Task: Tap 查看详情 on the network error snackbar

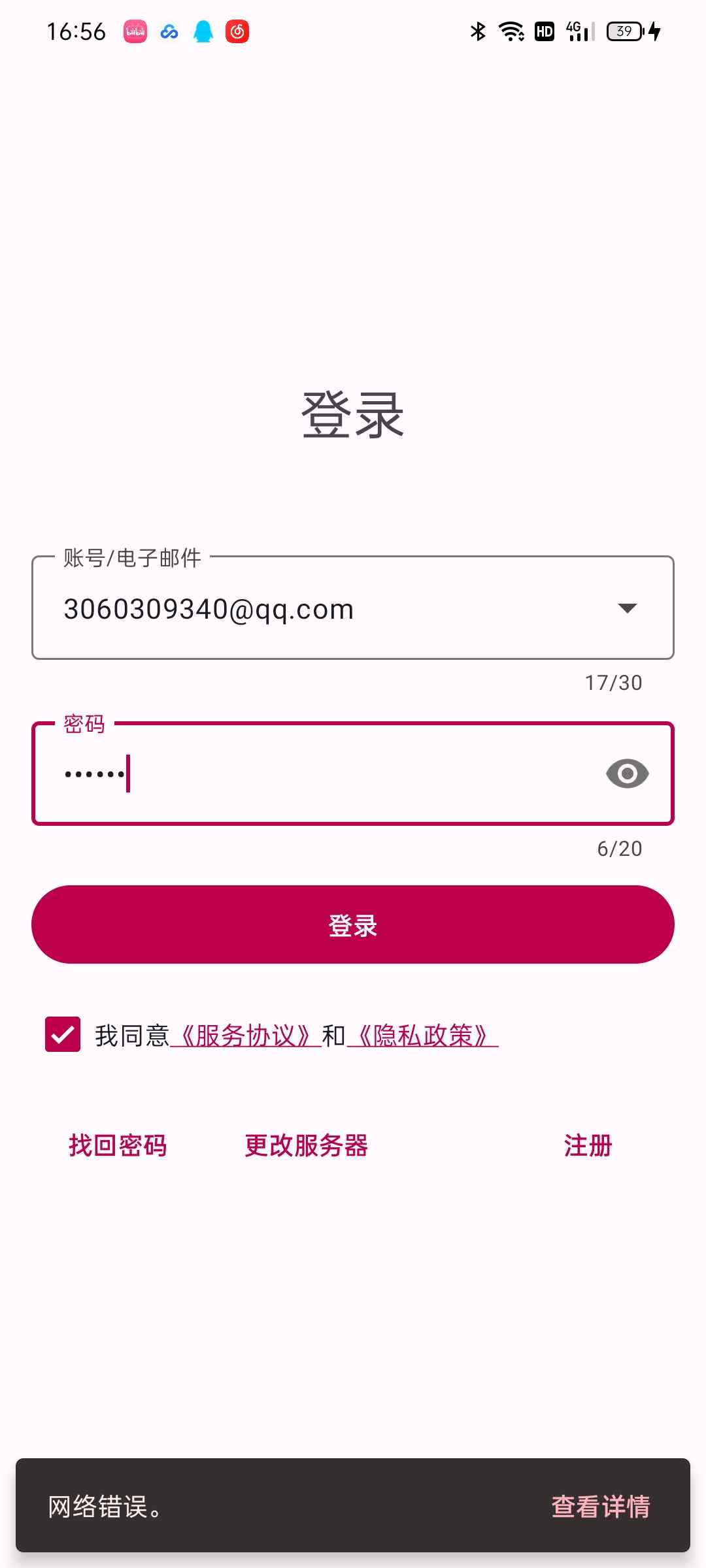Action: (x=601, y=1507)
